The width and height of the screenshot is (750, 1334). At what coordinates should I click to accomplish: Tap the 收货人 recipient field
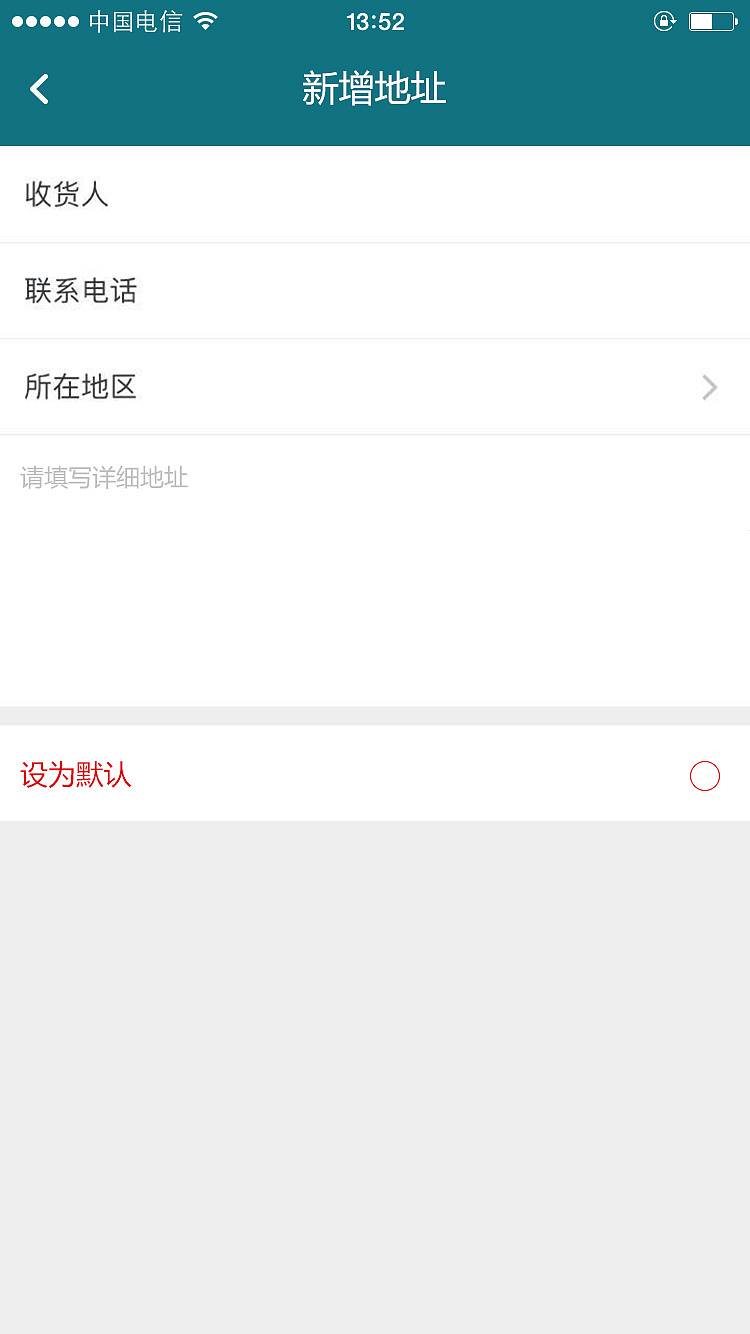coord(375,194)
